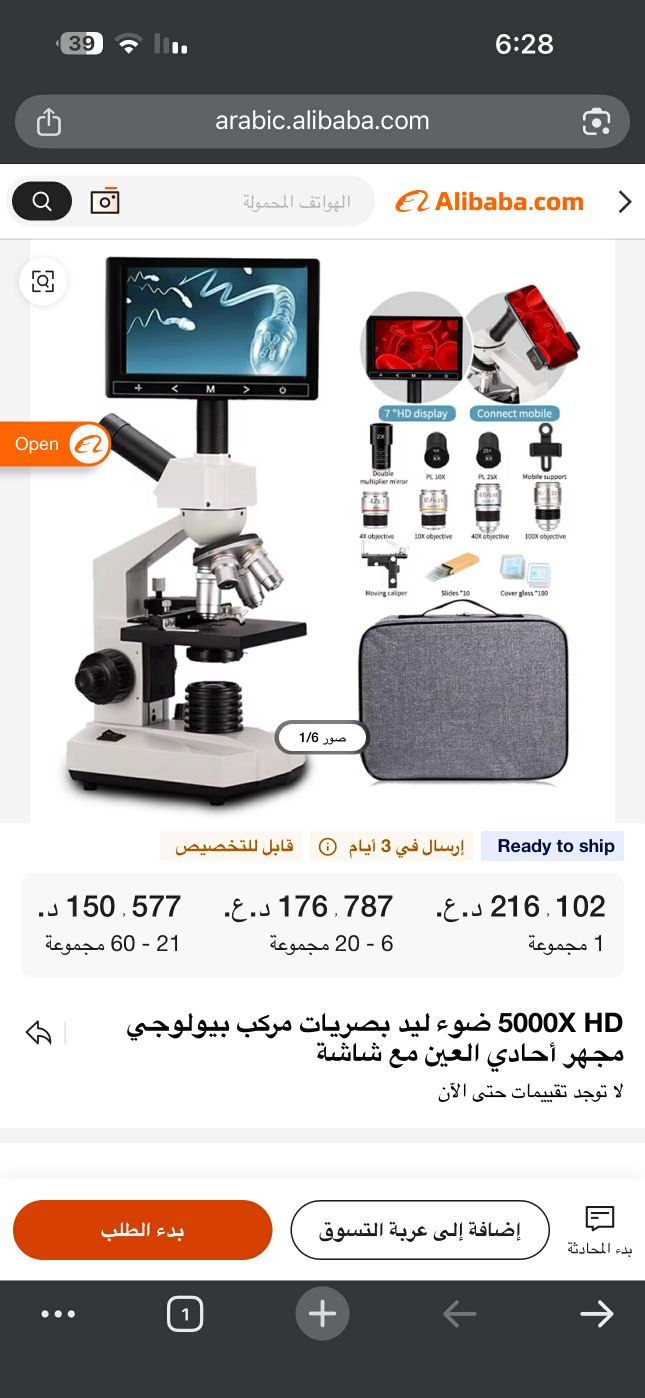Image resolution: width=645 pixels, height=1398 pixels.
Task: Tap the browser share icon
Action: coord(49,122)
